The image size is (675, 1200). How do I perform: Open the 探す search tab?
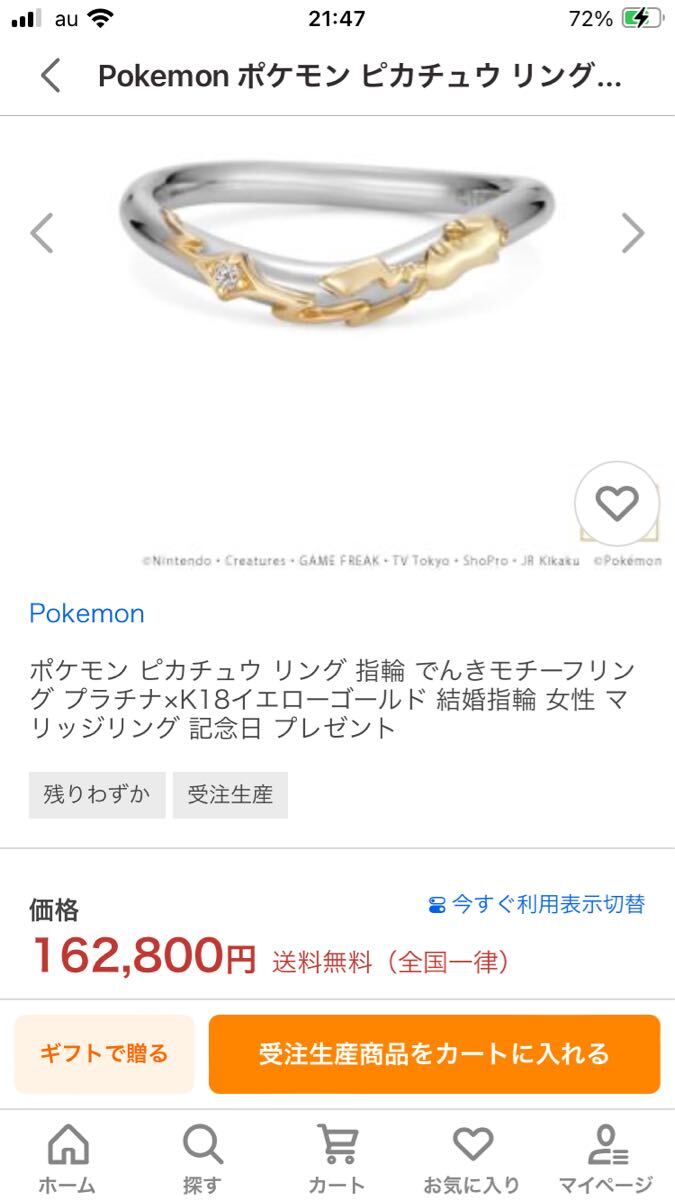[x=203, y=1158]
